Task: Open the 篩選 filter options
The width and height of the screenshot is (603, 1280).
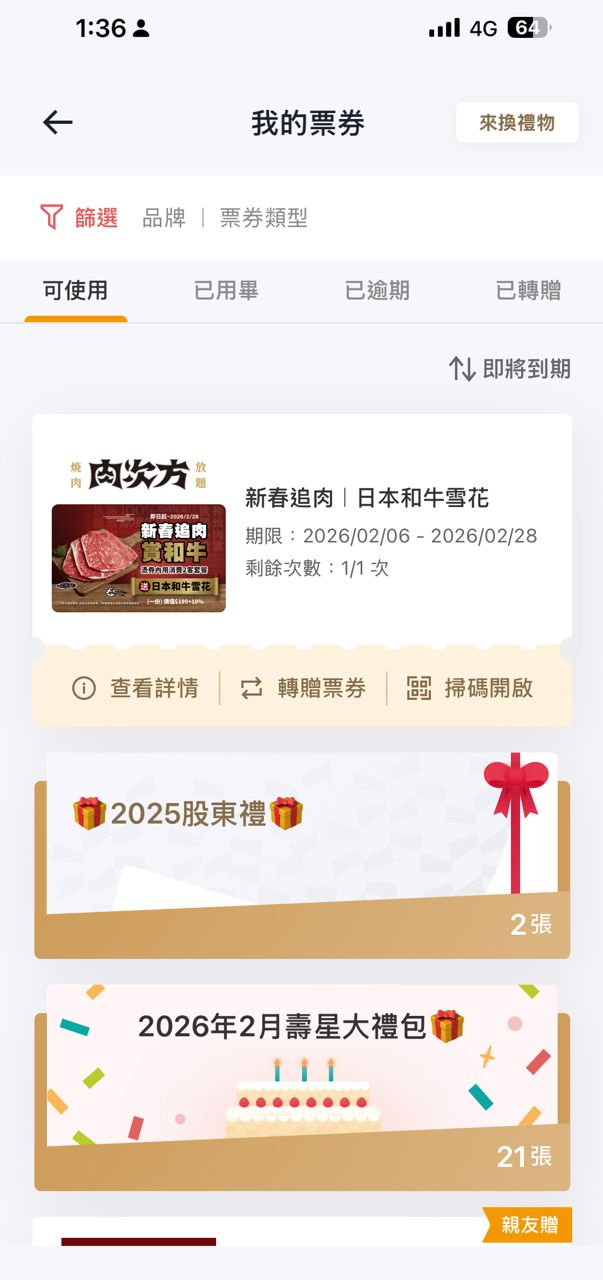Action: coord(79,217)
